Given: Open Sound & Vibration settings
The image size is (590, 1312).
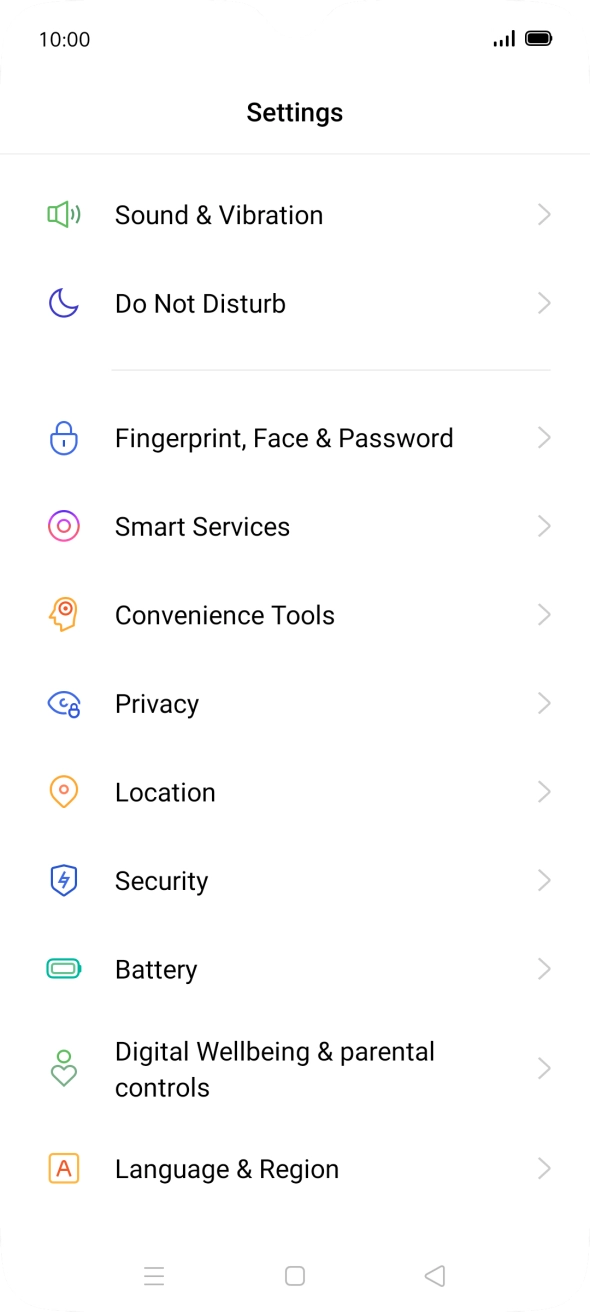Looking at the screenshot, I should (x=295, y=215).
